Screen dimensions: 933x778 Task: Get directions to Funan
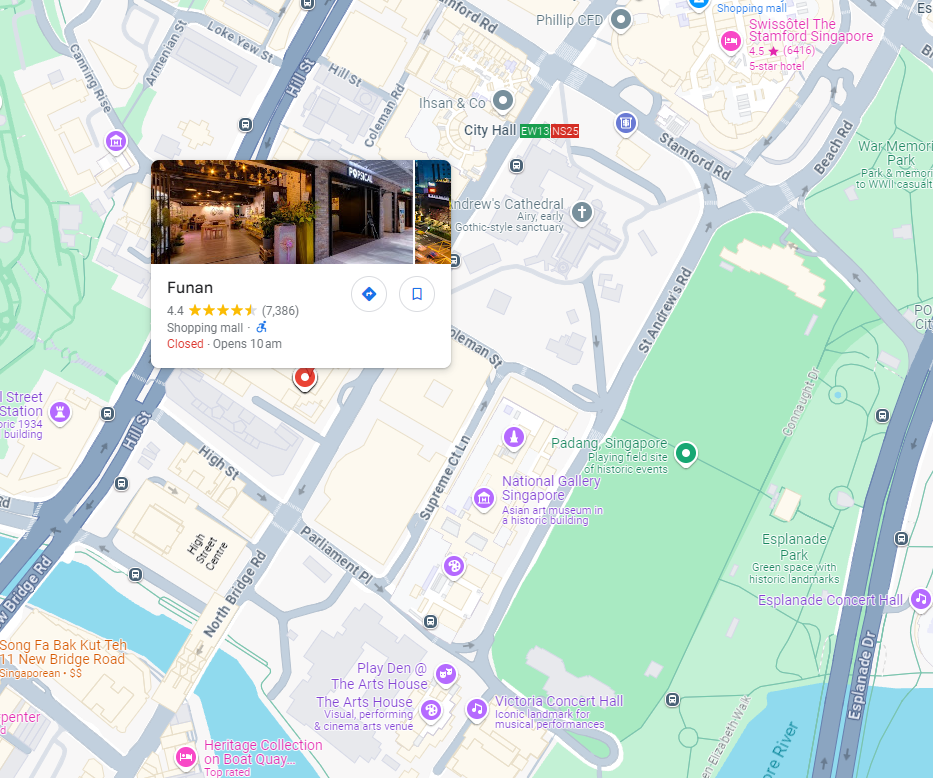(368, 294)
